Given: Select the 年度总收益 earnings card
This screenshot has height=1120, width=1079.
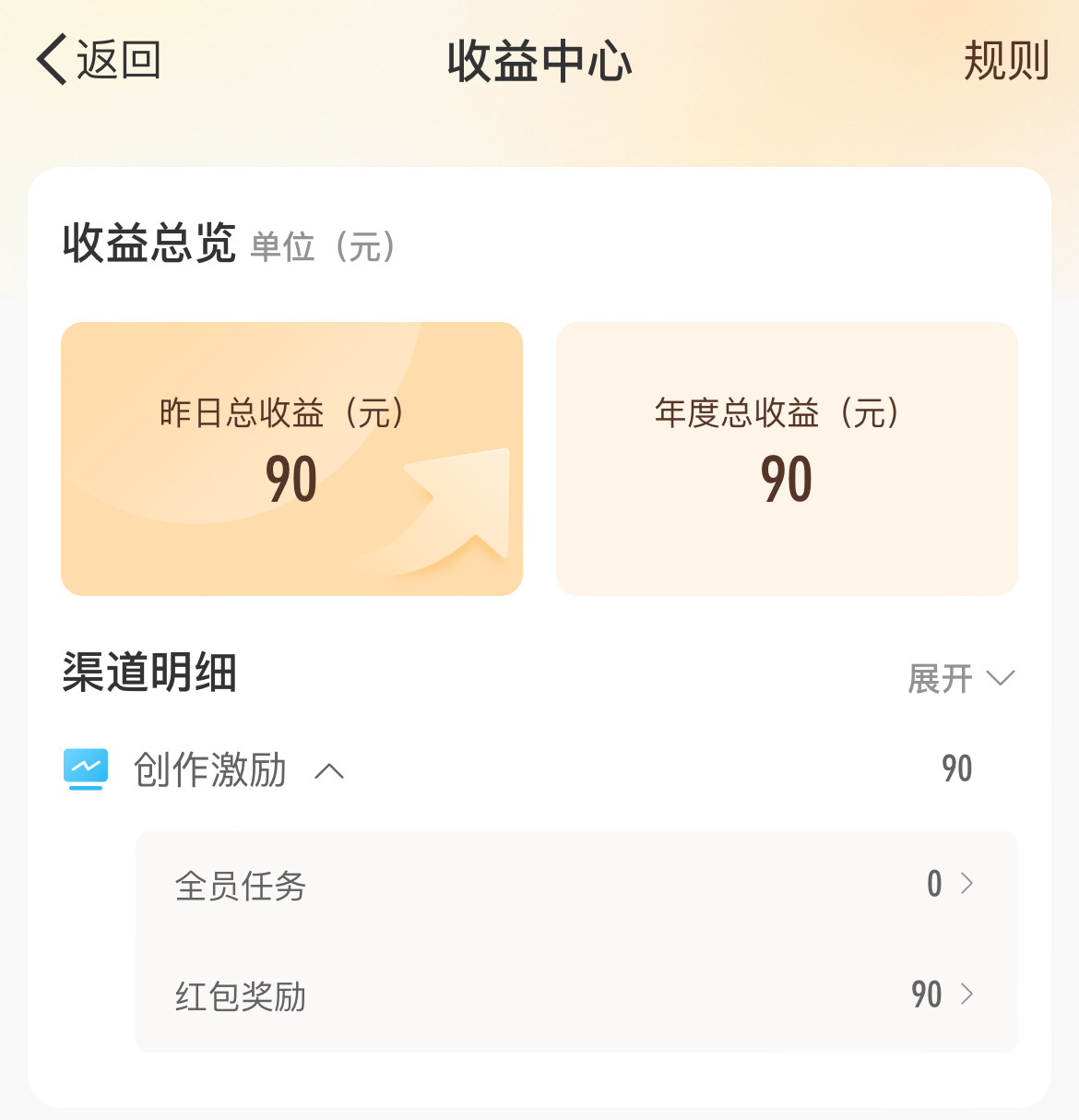Looking at the screenshot, I should click(787, 458).
